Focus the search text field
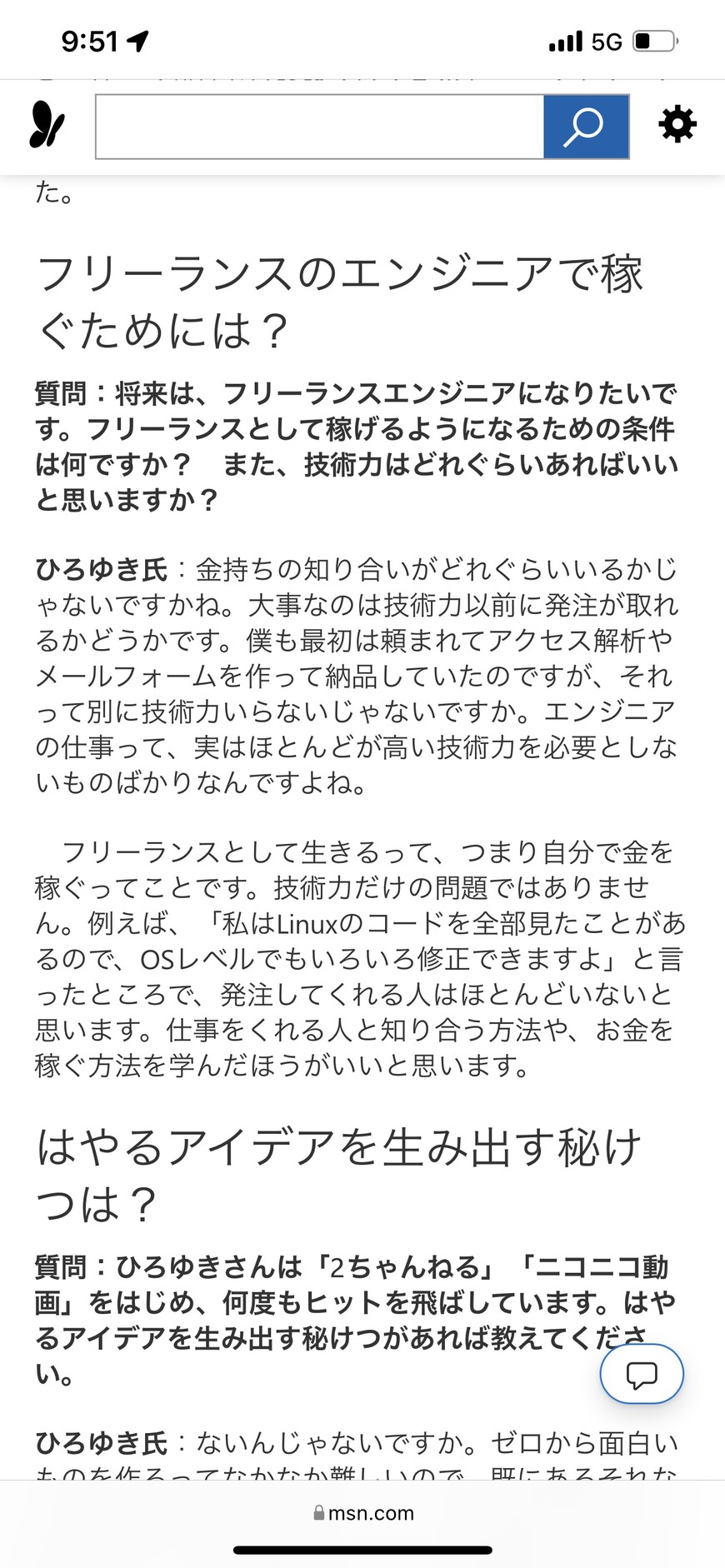 (320, 127)
